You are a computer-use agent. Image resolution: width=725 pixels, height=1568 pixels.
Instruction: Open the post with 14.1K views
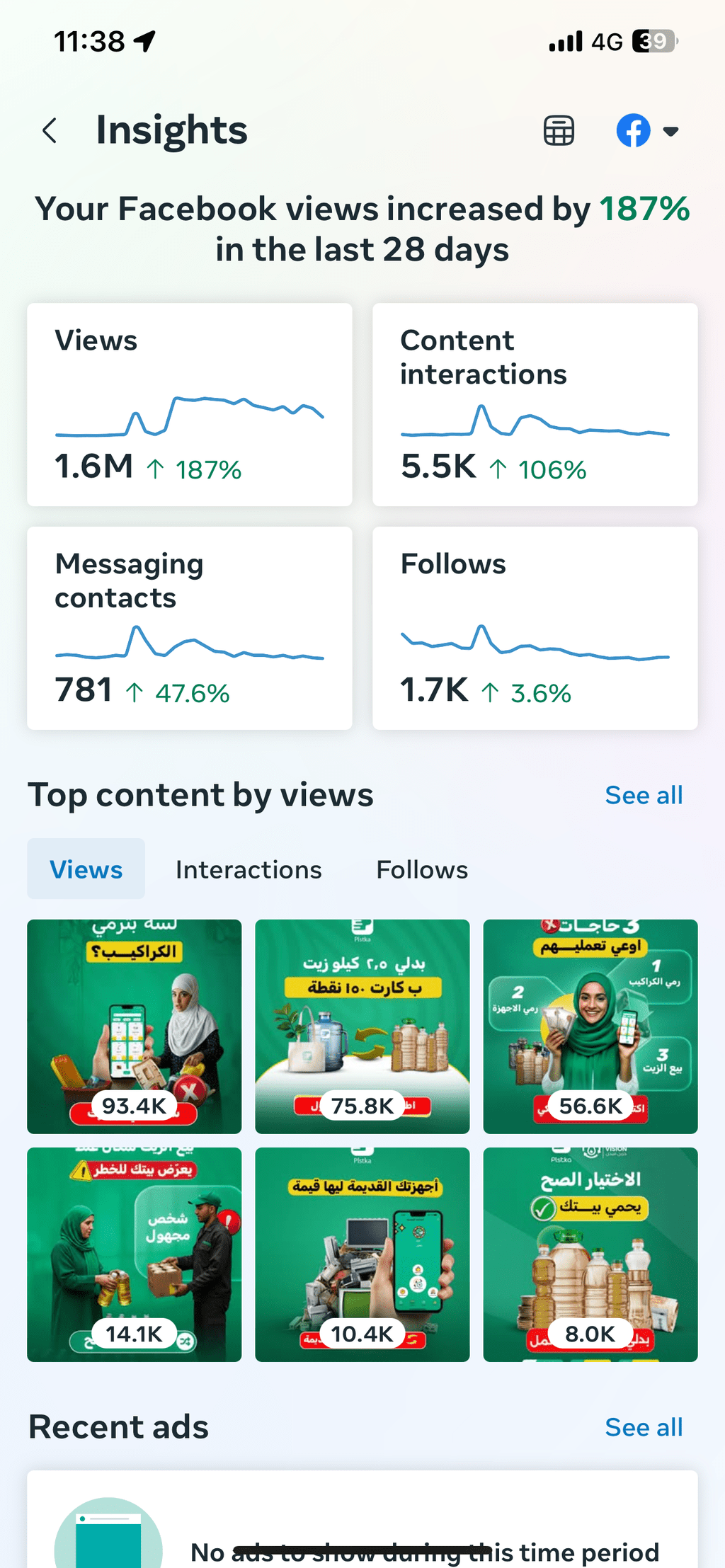[134, 1254]
